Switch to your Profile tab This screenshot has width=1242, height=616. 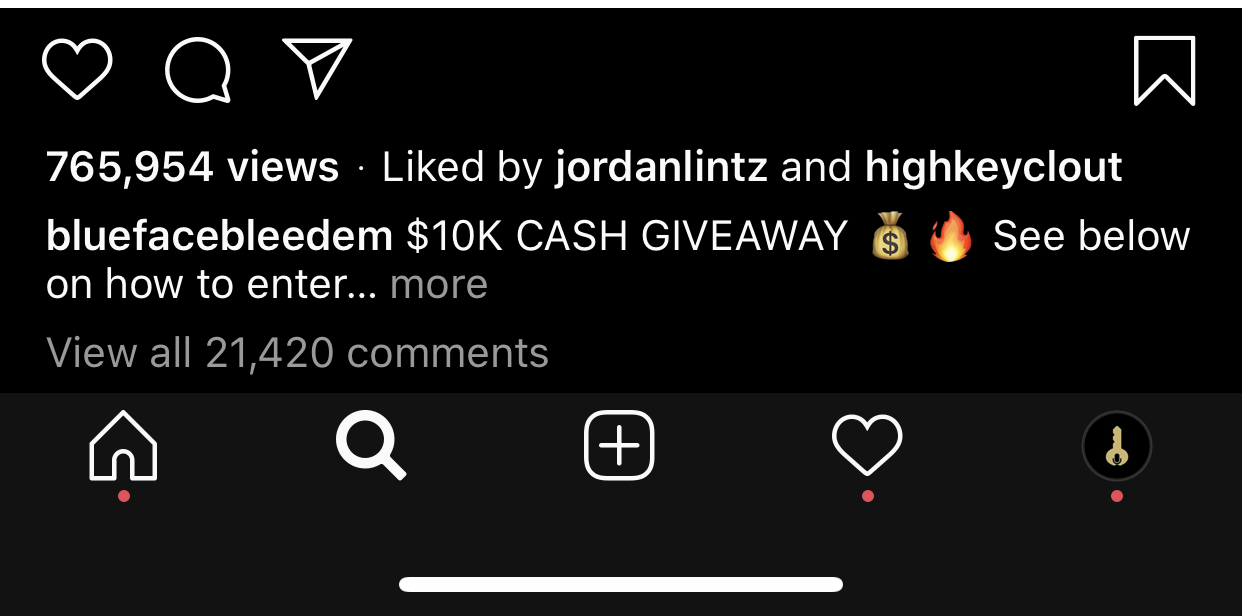click(x=1116, y=446)
